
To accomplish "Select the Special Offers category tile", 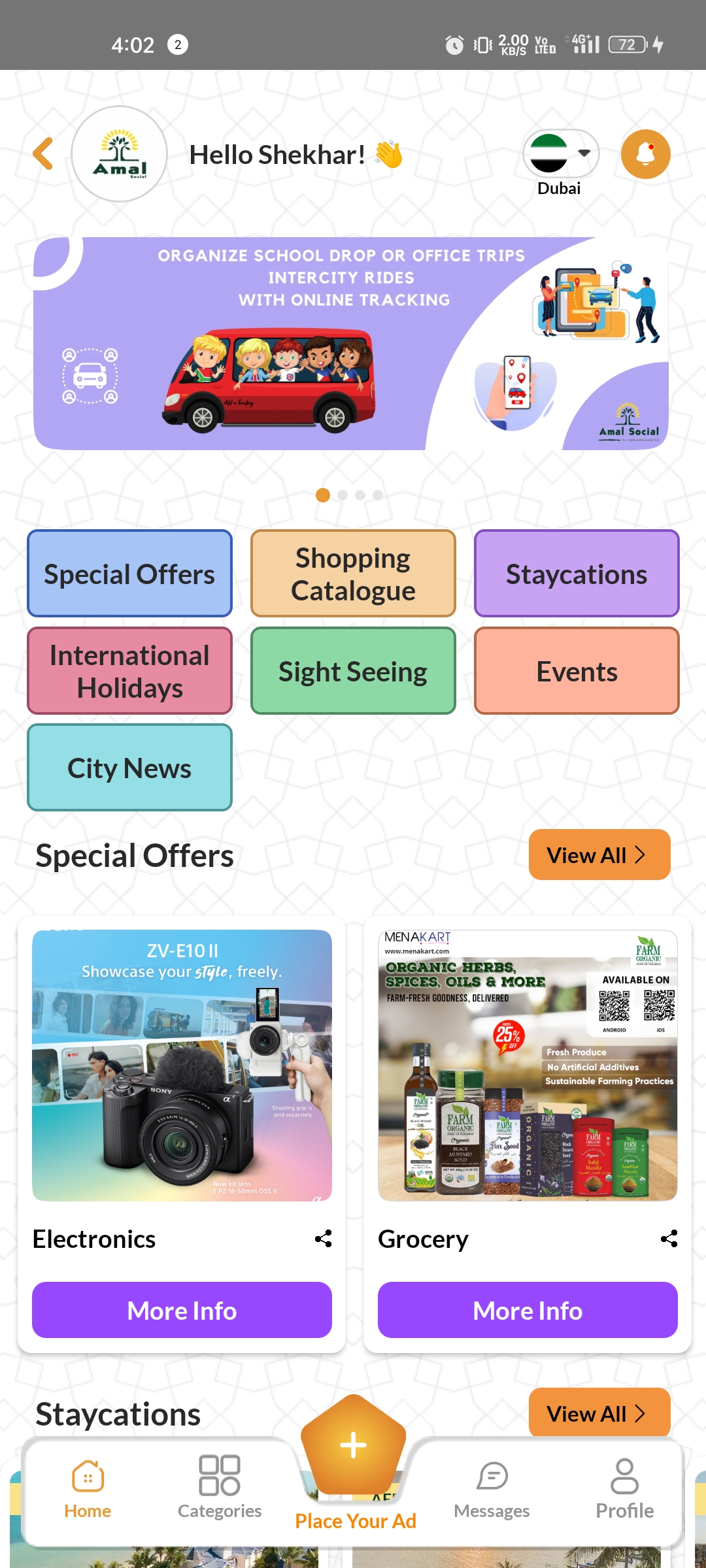I will point(129,574).
